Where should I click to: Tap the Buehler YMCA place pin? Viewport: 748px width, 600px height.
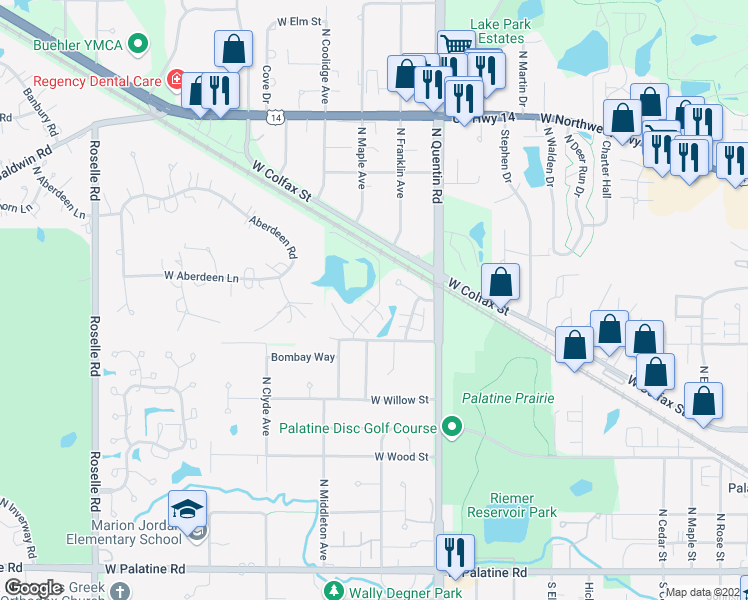[139, 44]
